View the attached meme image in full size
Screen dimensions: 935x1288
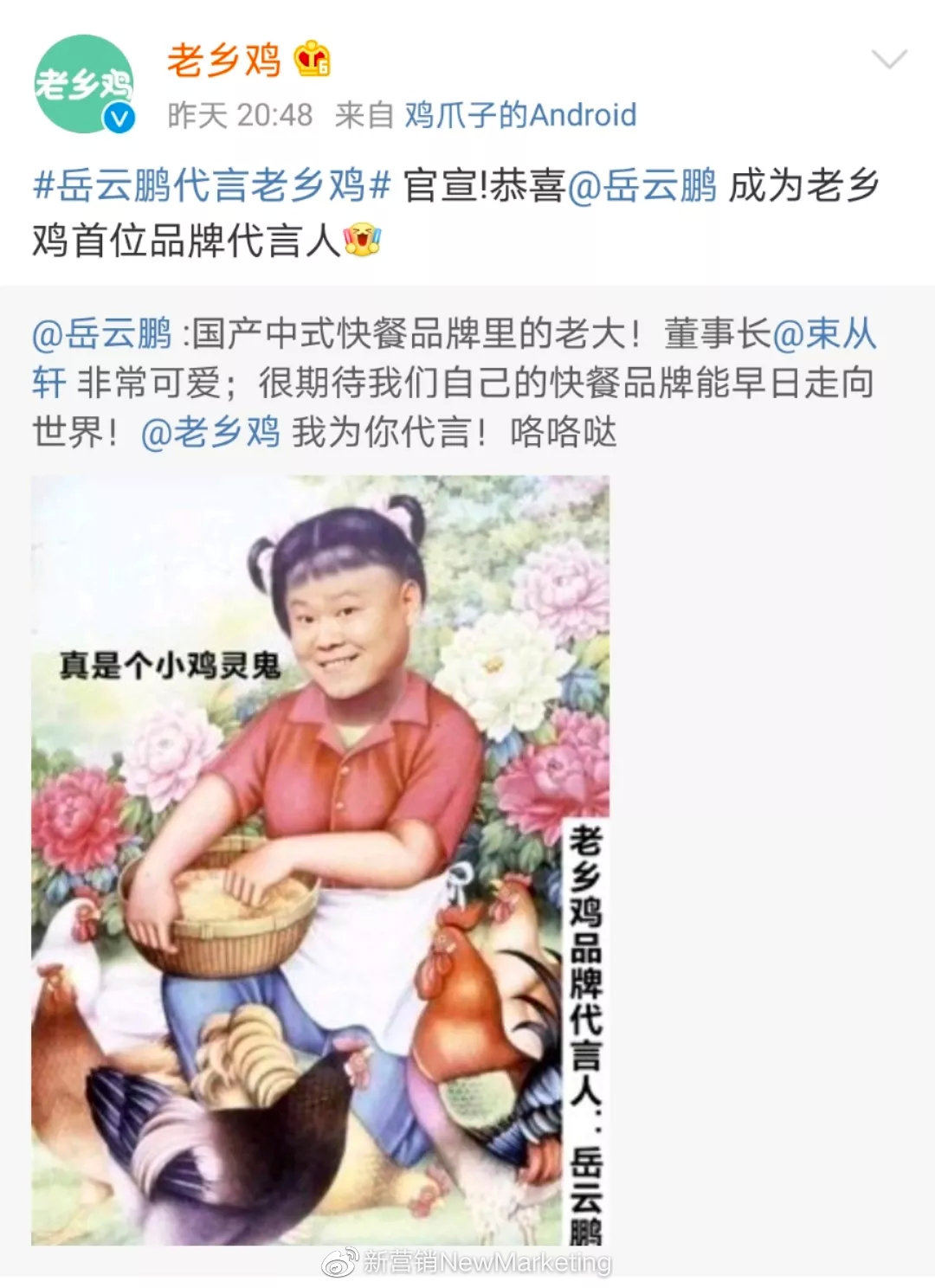[320, 860]
